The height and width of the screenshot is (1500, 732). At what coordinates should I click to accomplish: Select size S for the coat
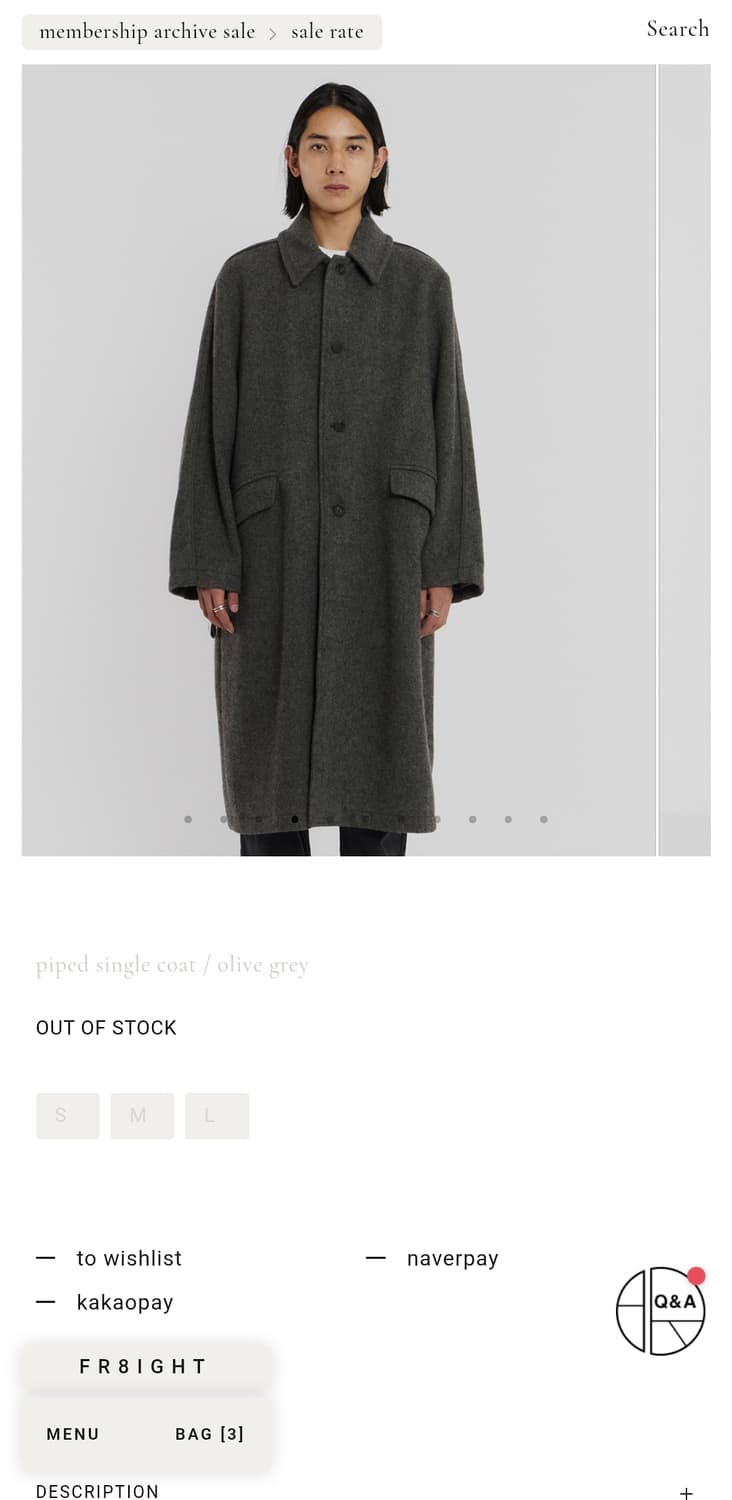(67, 1115)
